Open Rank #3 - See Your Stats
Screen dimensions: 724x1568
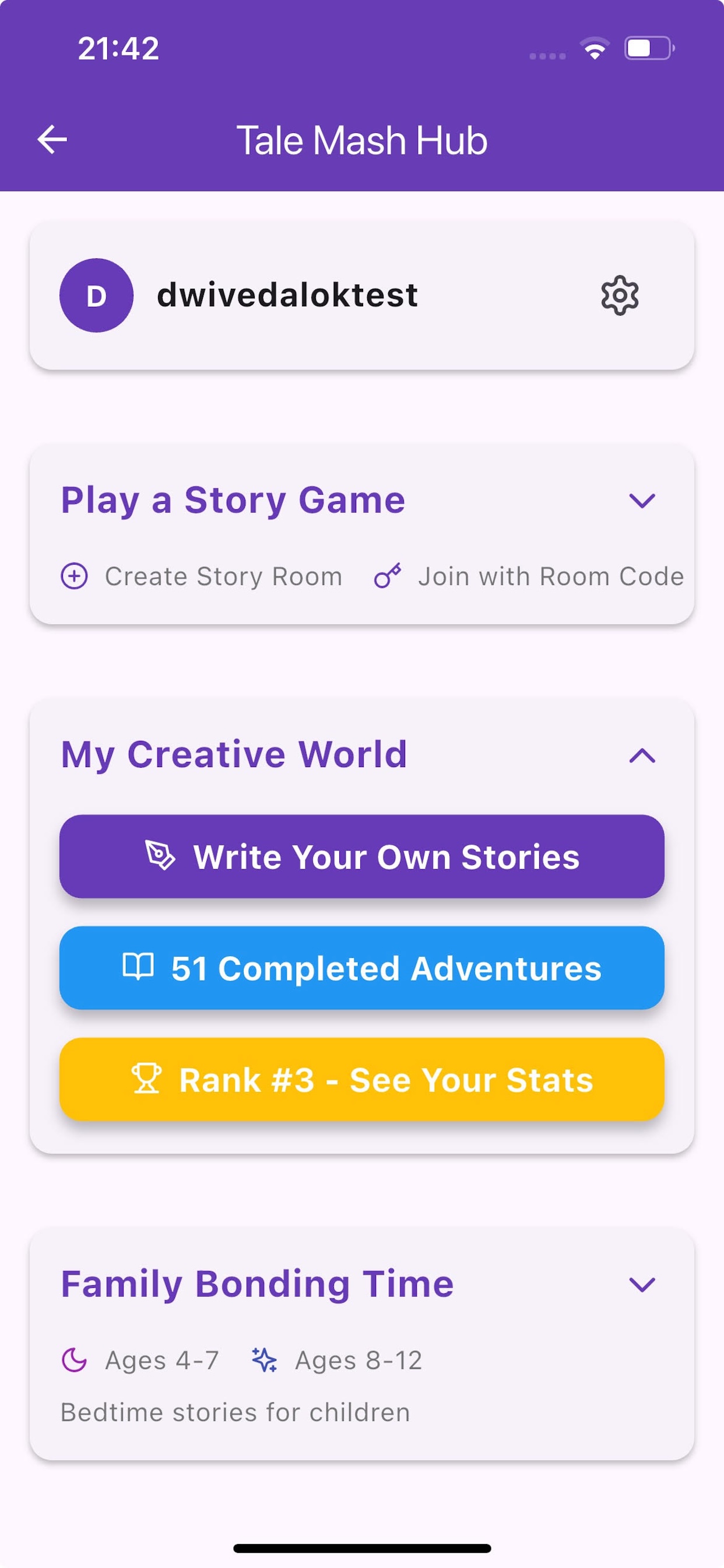point(361,1078)
